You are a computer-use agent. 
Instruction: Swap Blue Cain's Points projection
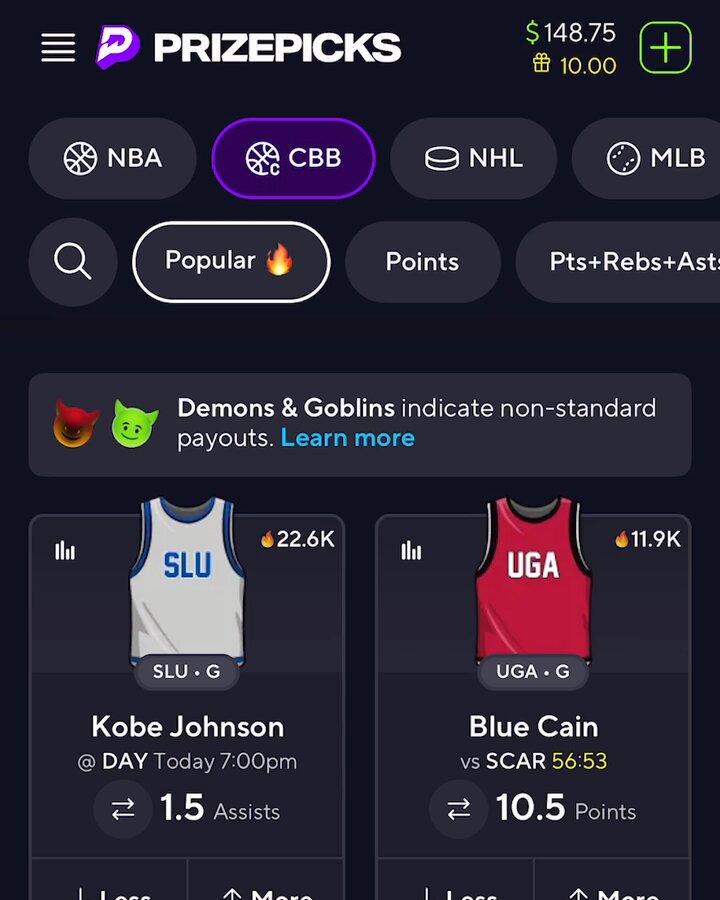coord(459,809)
